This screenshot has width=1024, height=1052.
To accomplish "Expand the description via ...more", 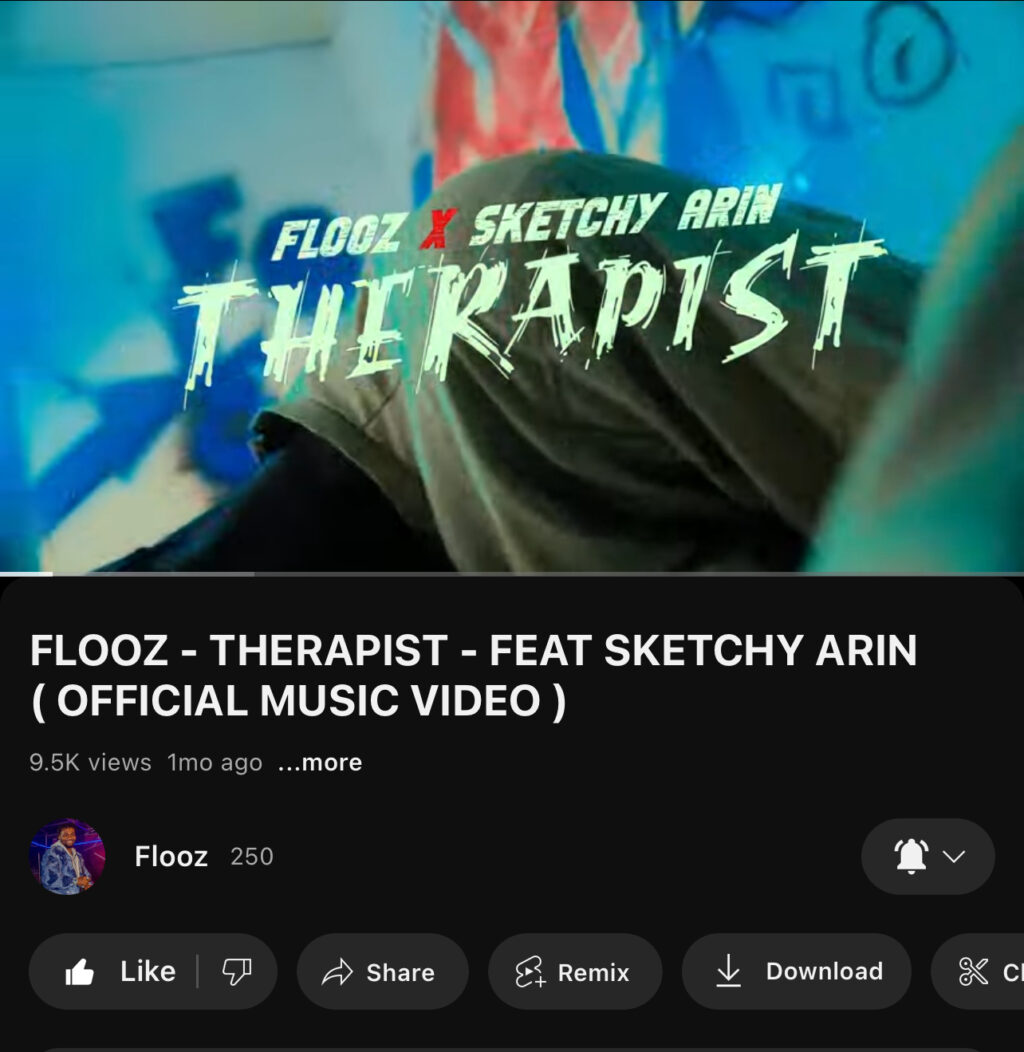I will [x=320, y=763].
